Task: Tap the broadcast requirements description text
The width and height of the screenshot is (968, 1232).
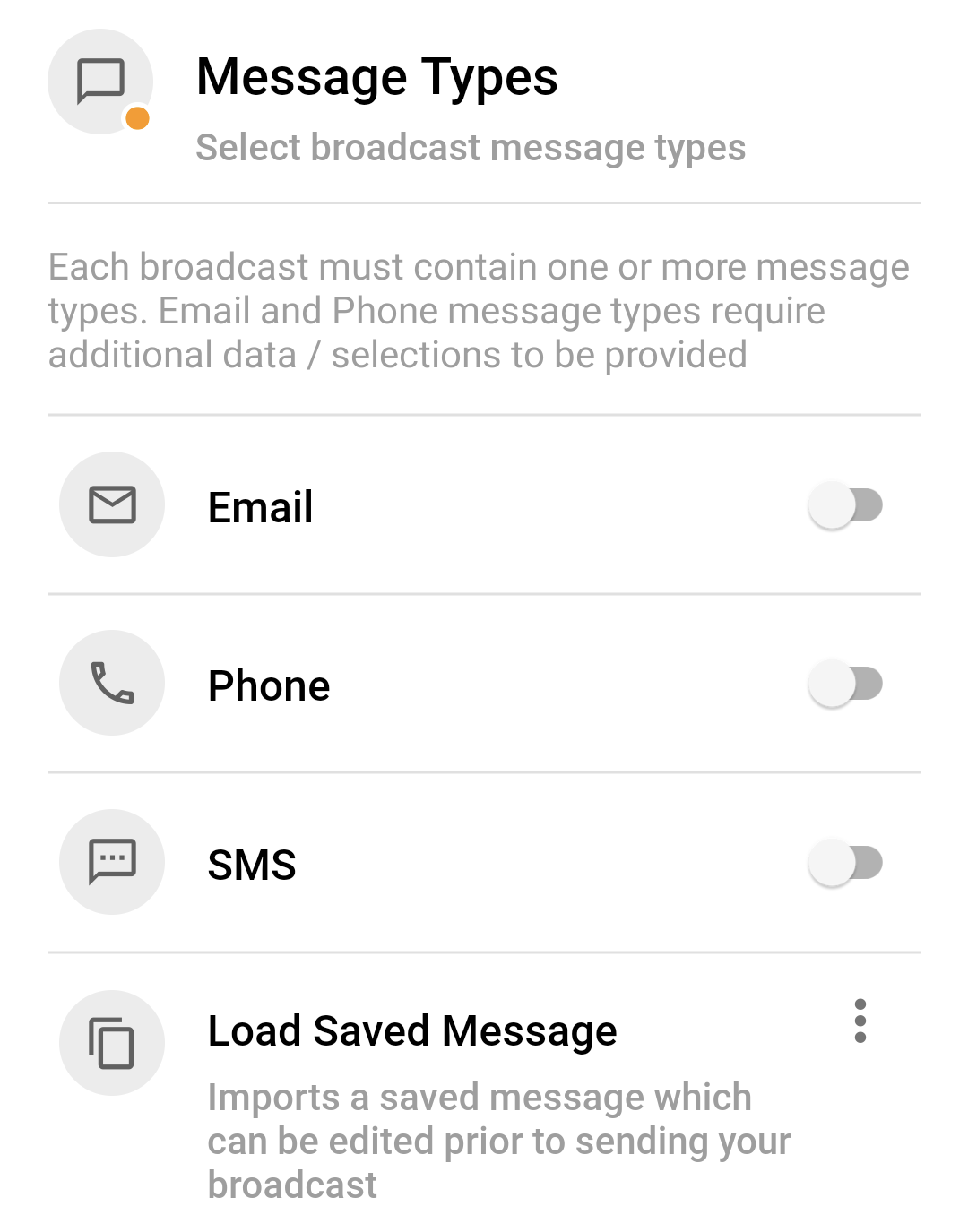Action: 479,309
